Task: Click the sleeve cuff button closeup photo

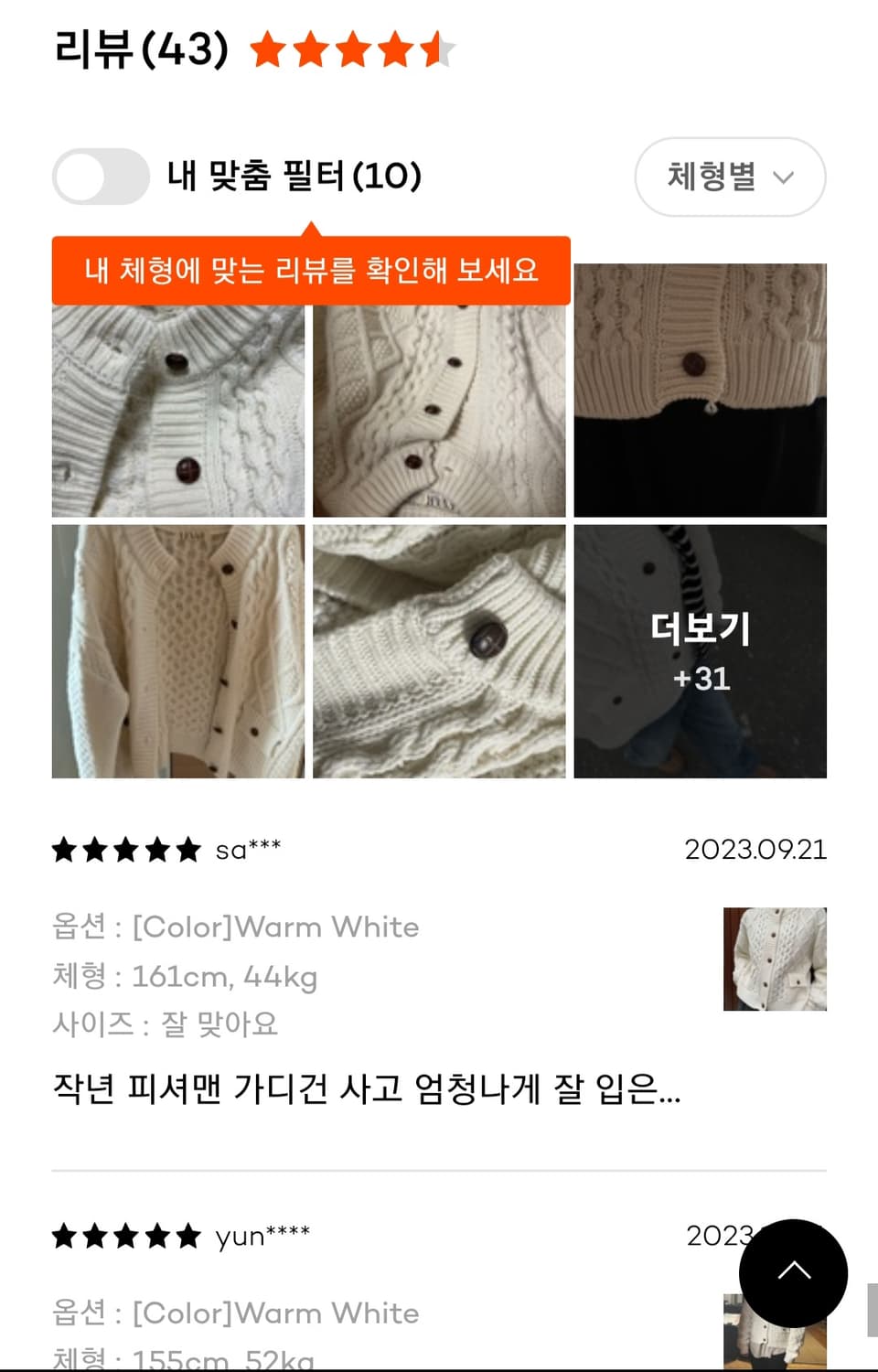Action: click(x=440, y=650)
